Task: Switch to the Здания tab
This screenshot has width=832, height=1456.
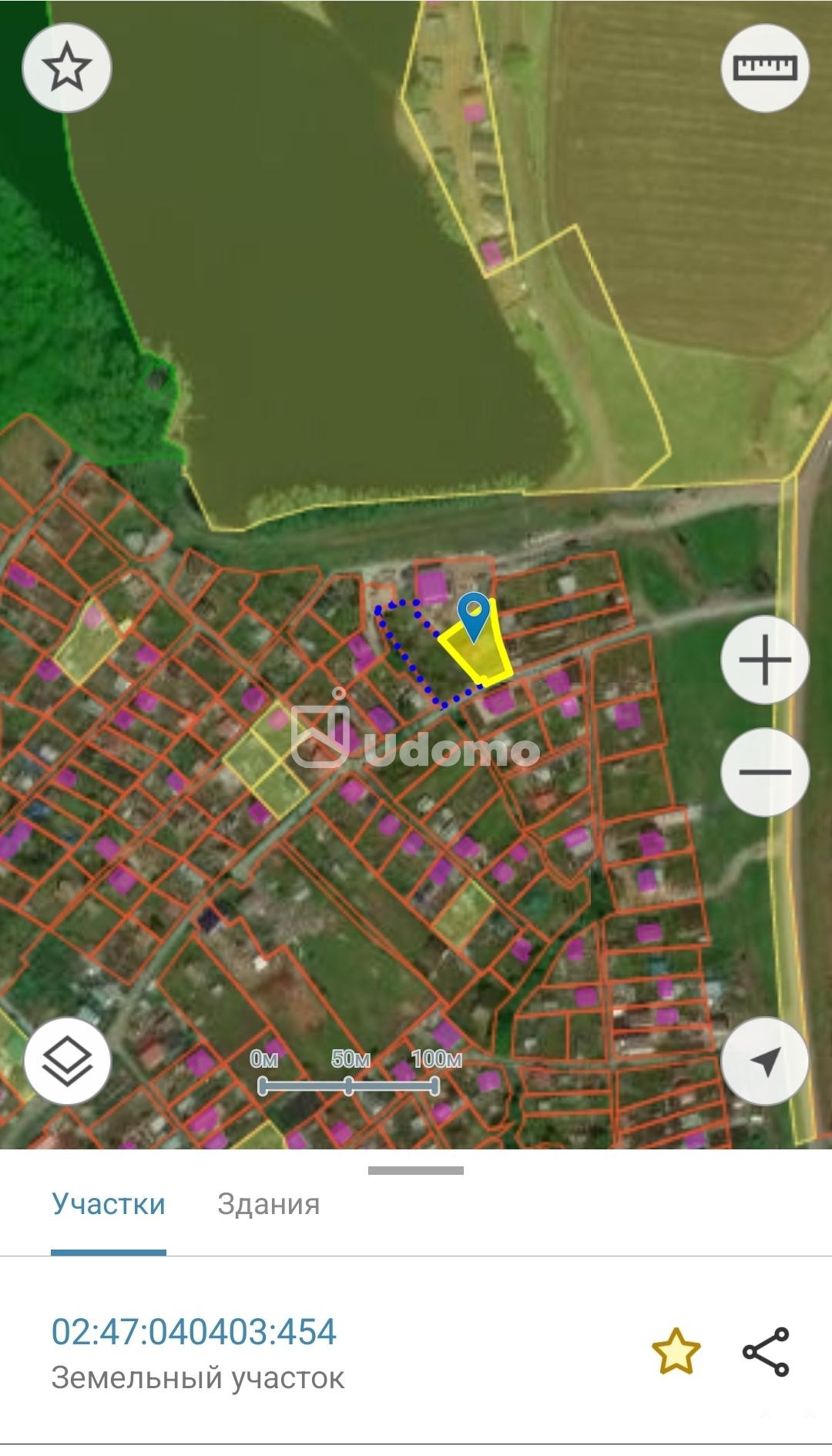Action: coord(268,1204)
